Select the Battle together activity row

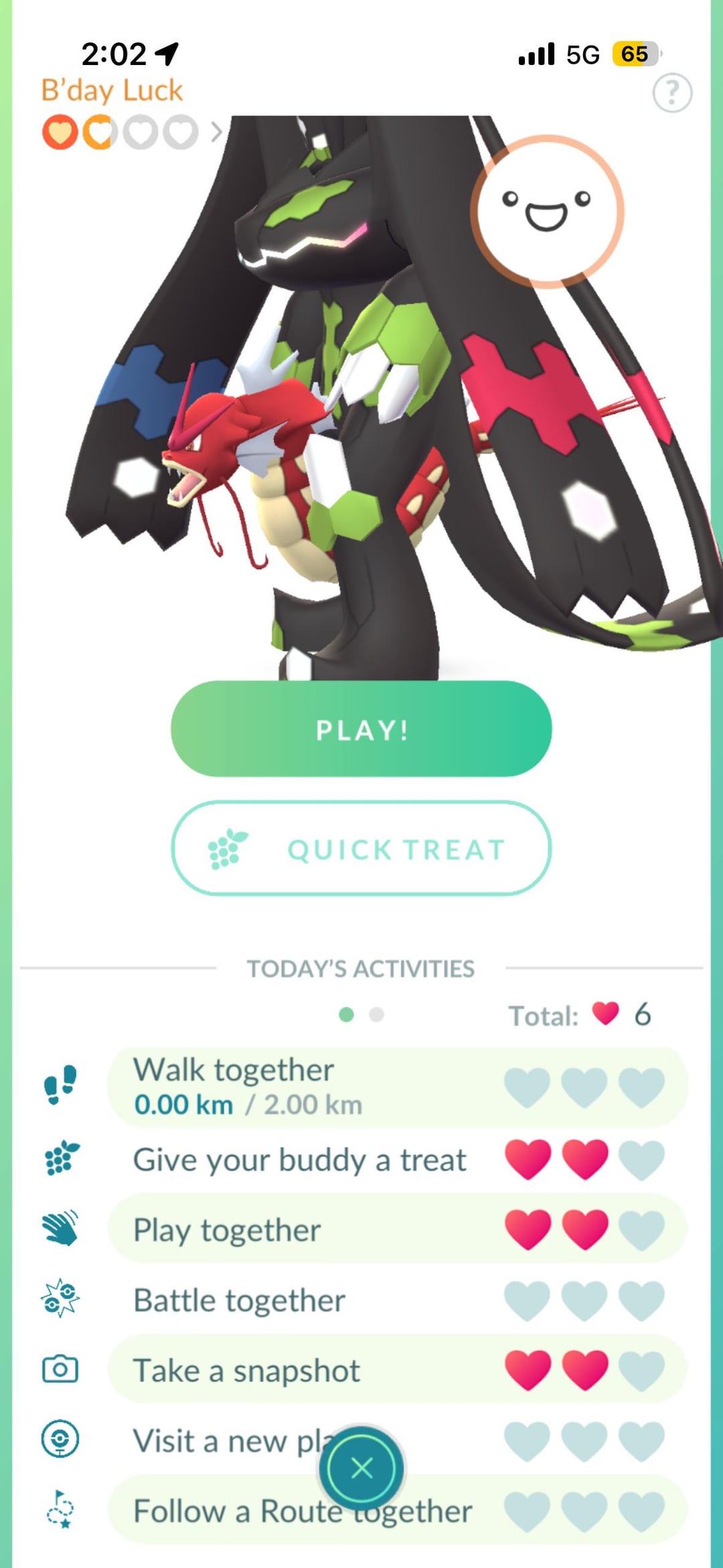click(398, 1300)
